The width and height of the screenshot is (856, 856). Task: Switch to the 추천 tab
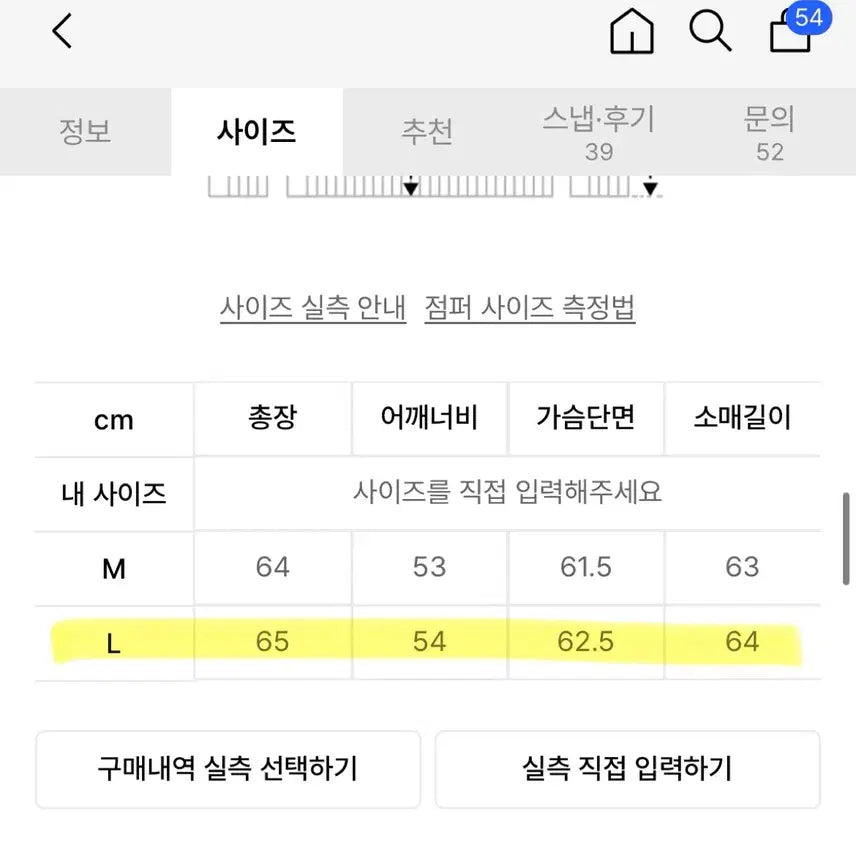(x=427, y=131)
